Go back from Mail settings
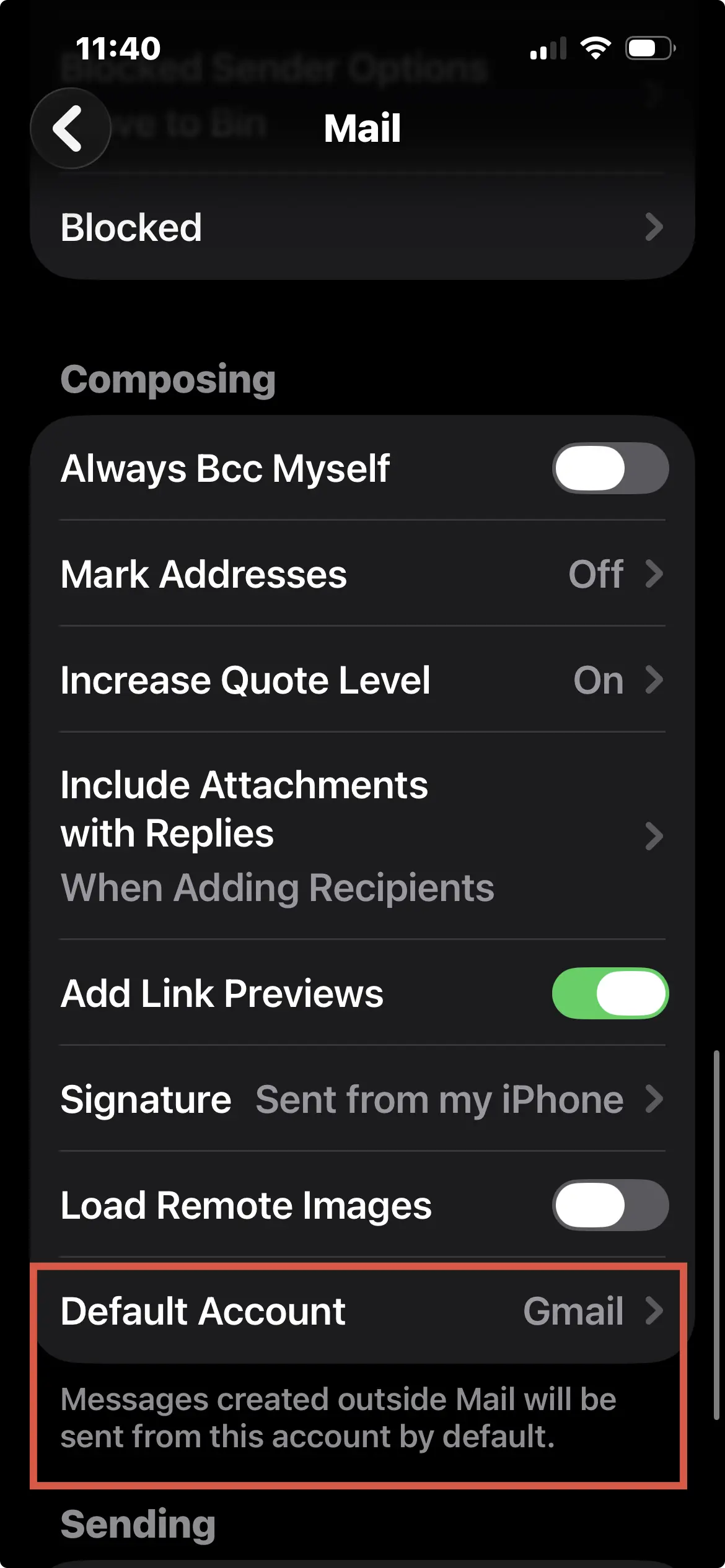Viewport: 725px width, 1568px height. pyautogui.click(x=71, y=128)
